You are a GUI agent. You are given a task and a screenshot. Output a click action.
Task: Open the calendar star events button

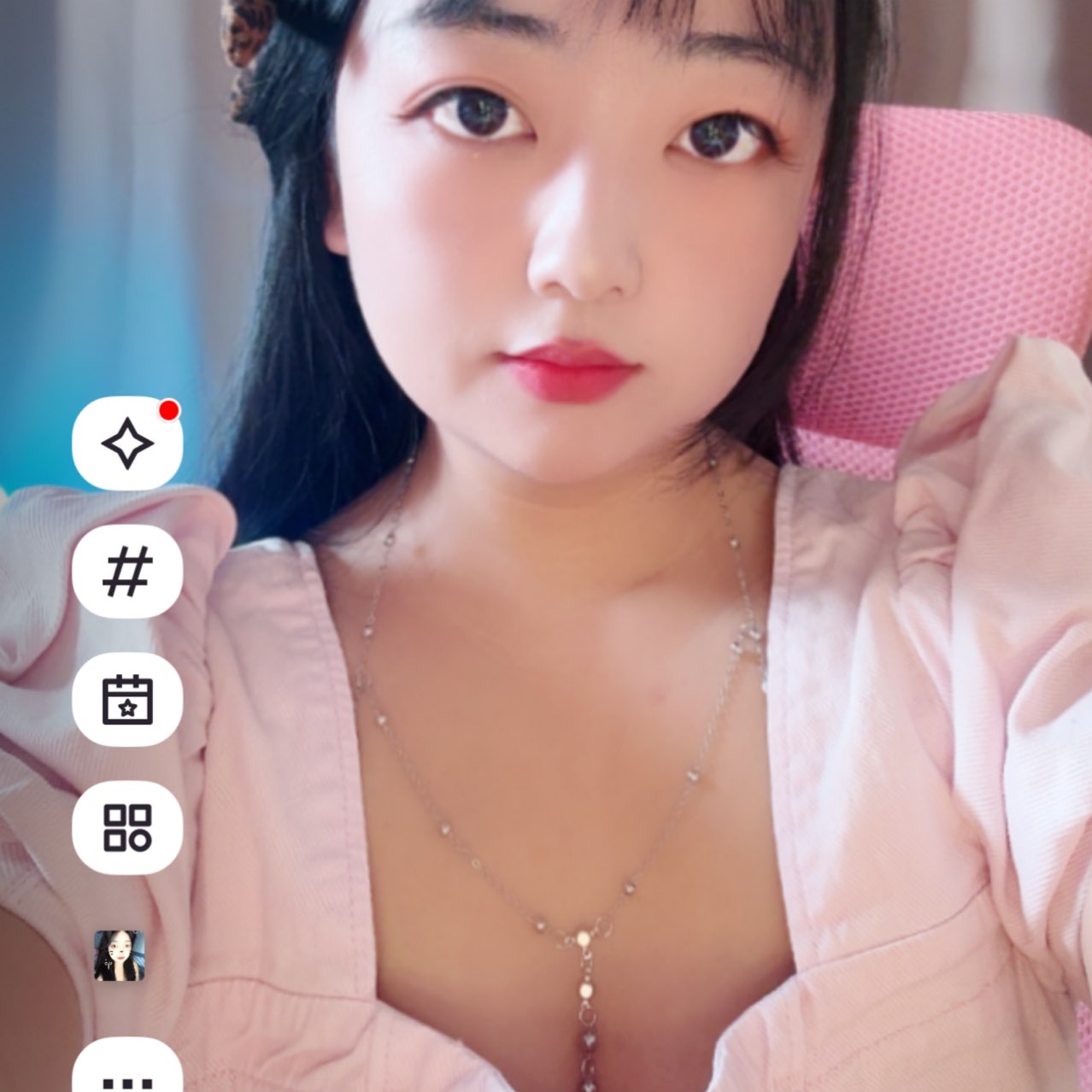click(127, 699)
